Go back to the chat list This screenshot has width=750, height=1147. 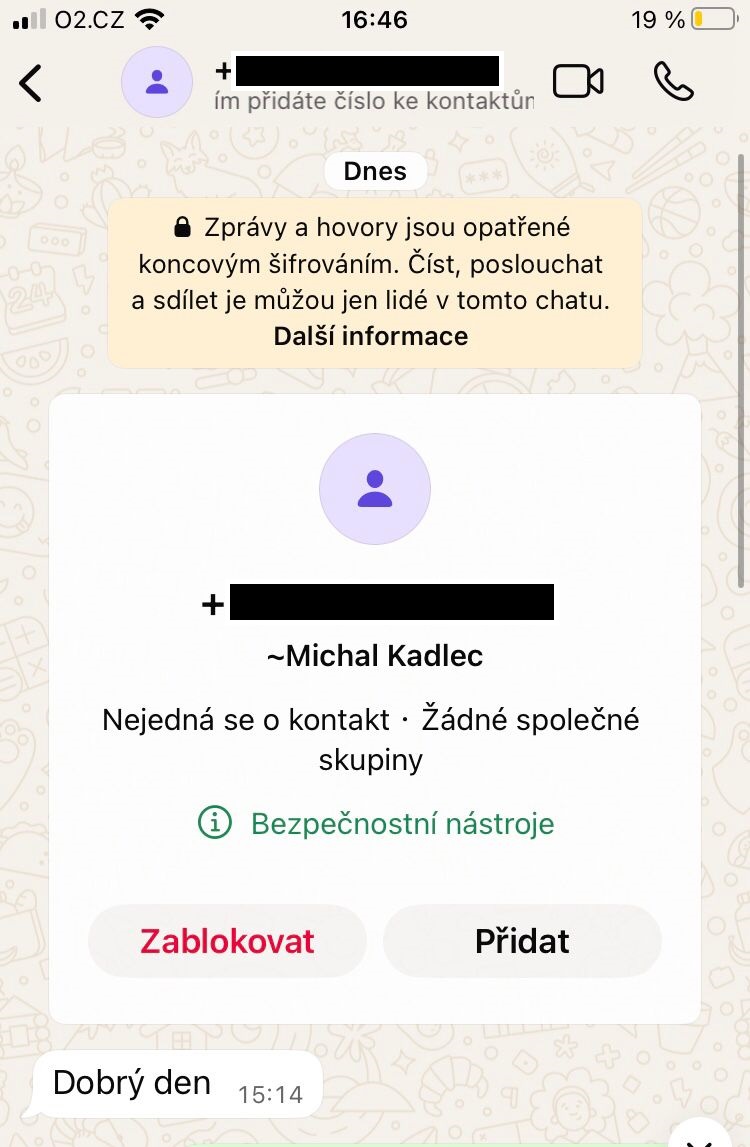(32, 83)
